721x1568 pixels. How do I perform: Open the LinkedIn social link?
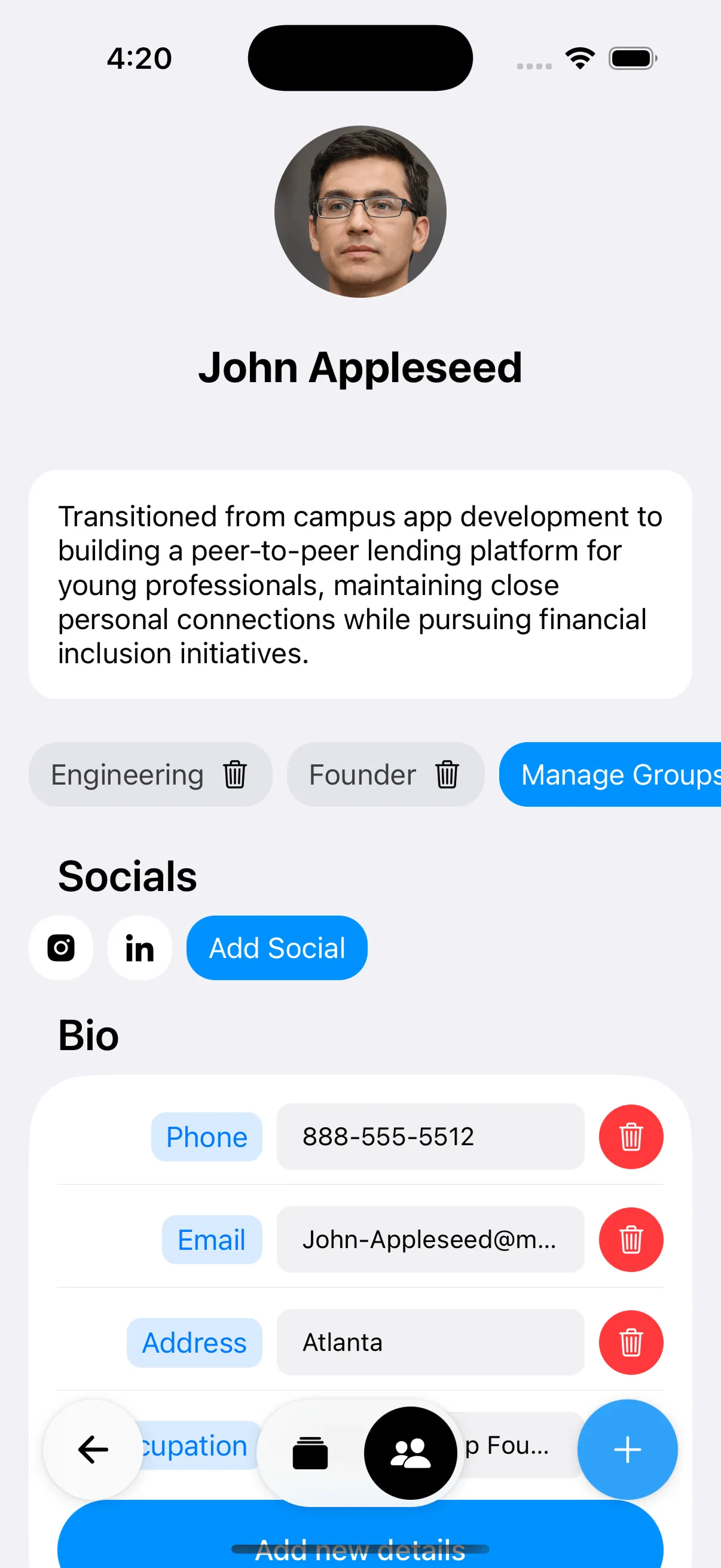pos(139,948)
